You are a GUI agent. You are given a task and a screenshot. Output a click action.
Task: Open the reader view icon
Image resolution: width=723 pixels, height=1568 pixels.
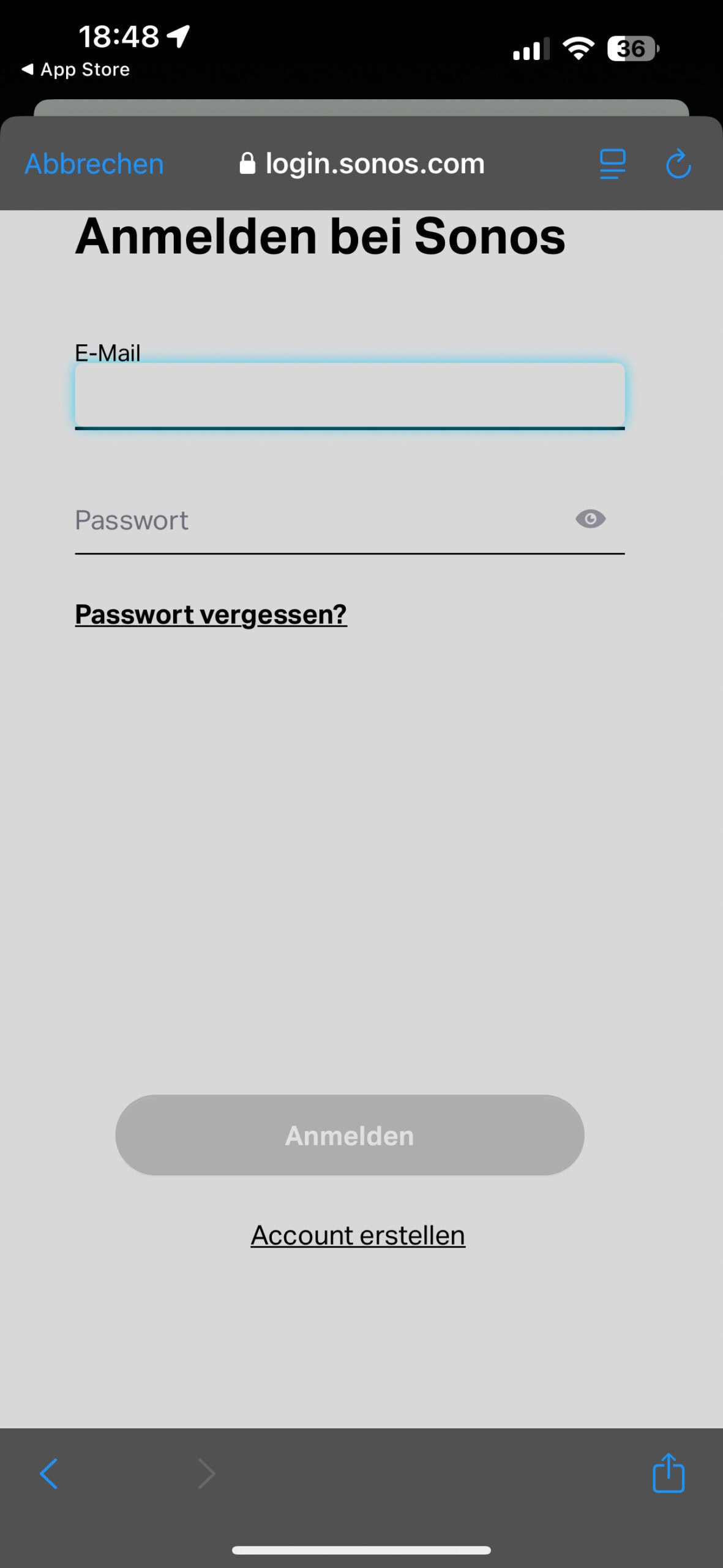click(x=612, y=164)
